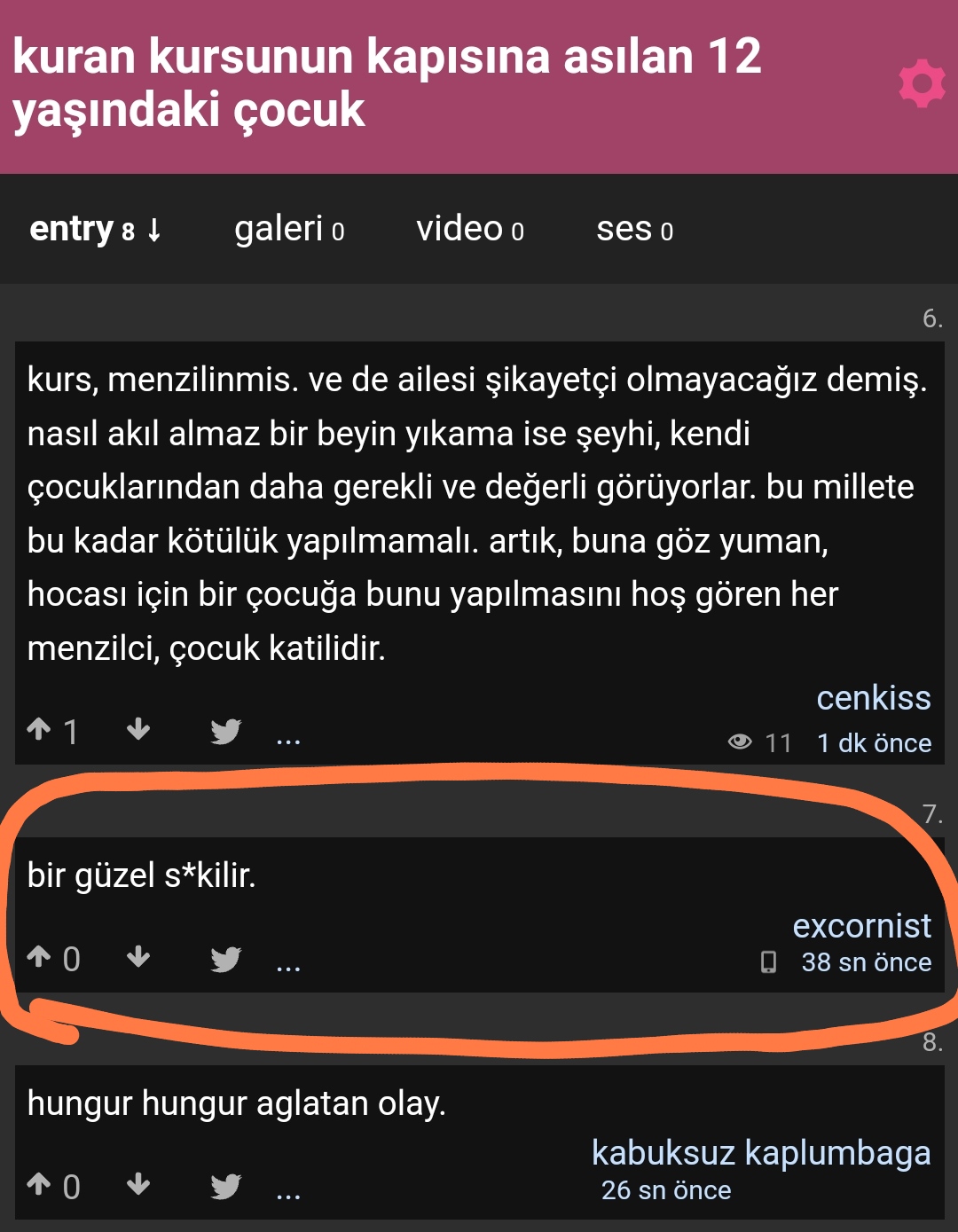
Task: Open more options on excornist's entry
Action: point(288,966)
